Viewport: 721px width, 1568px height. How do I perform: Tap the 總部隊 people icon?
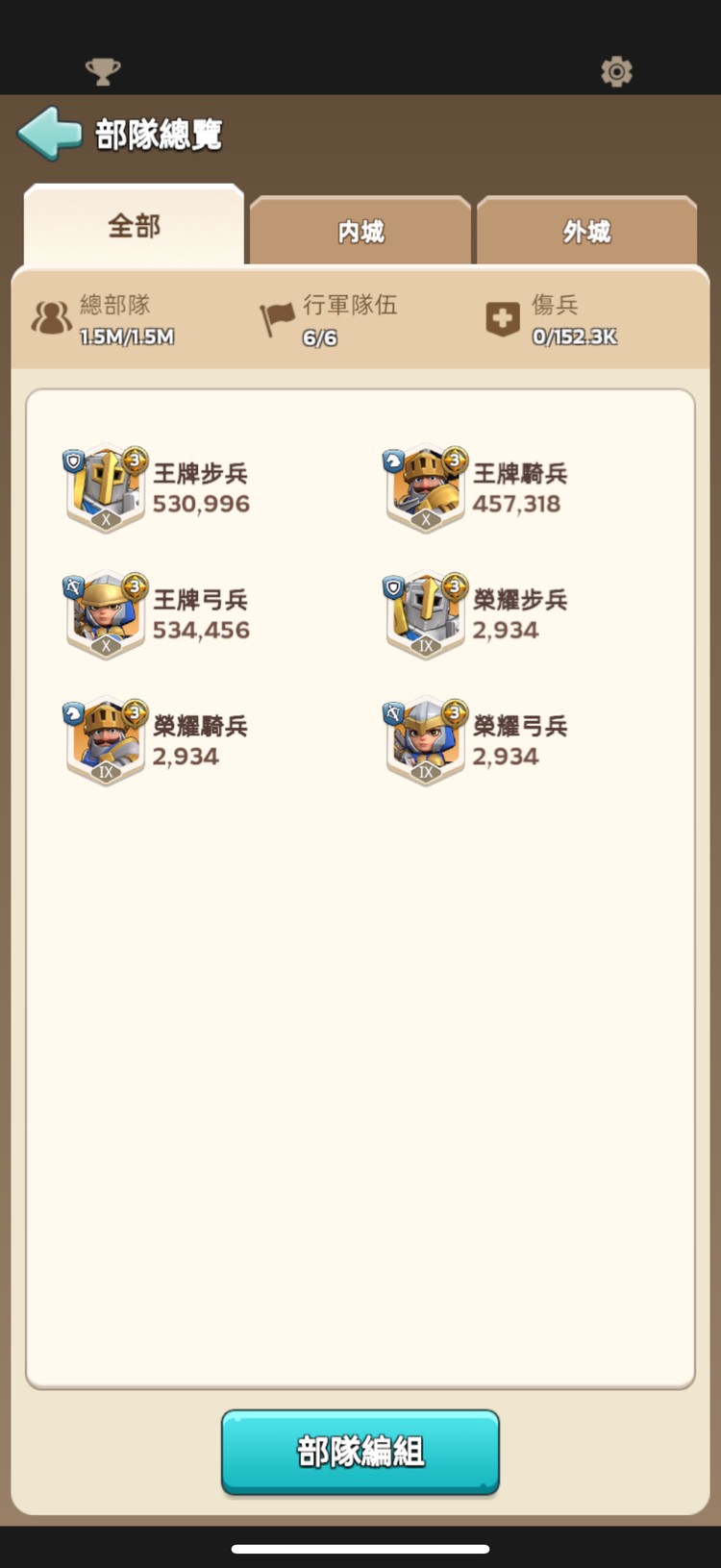pos(52,315)
